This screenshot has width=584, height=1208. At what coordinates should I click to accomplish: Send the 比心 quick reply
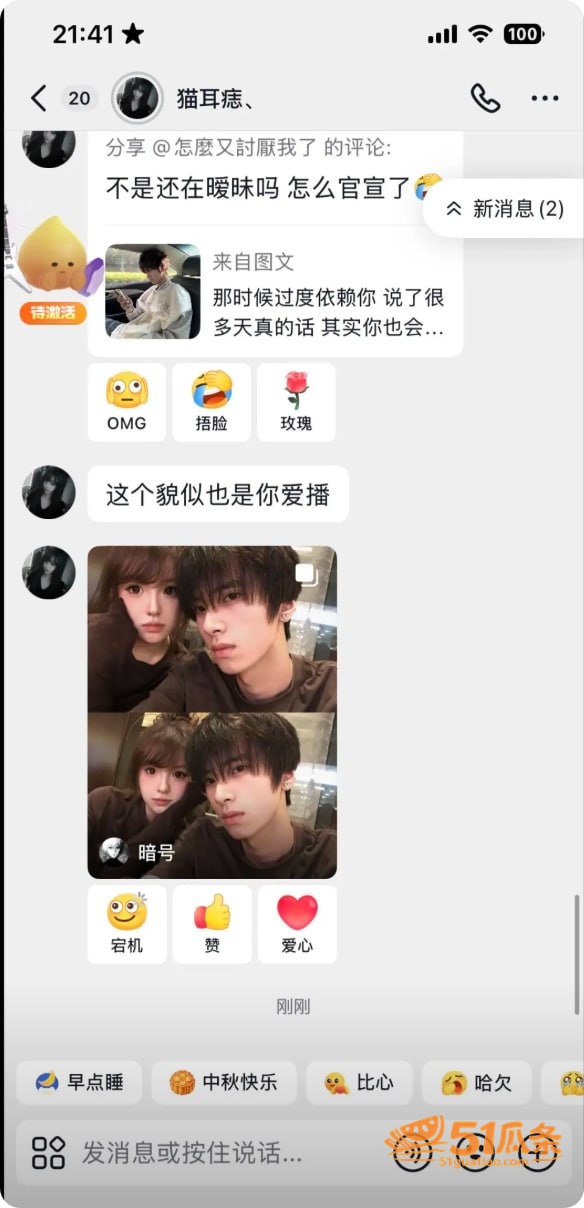[359, 1082]
